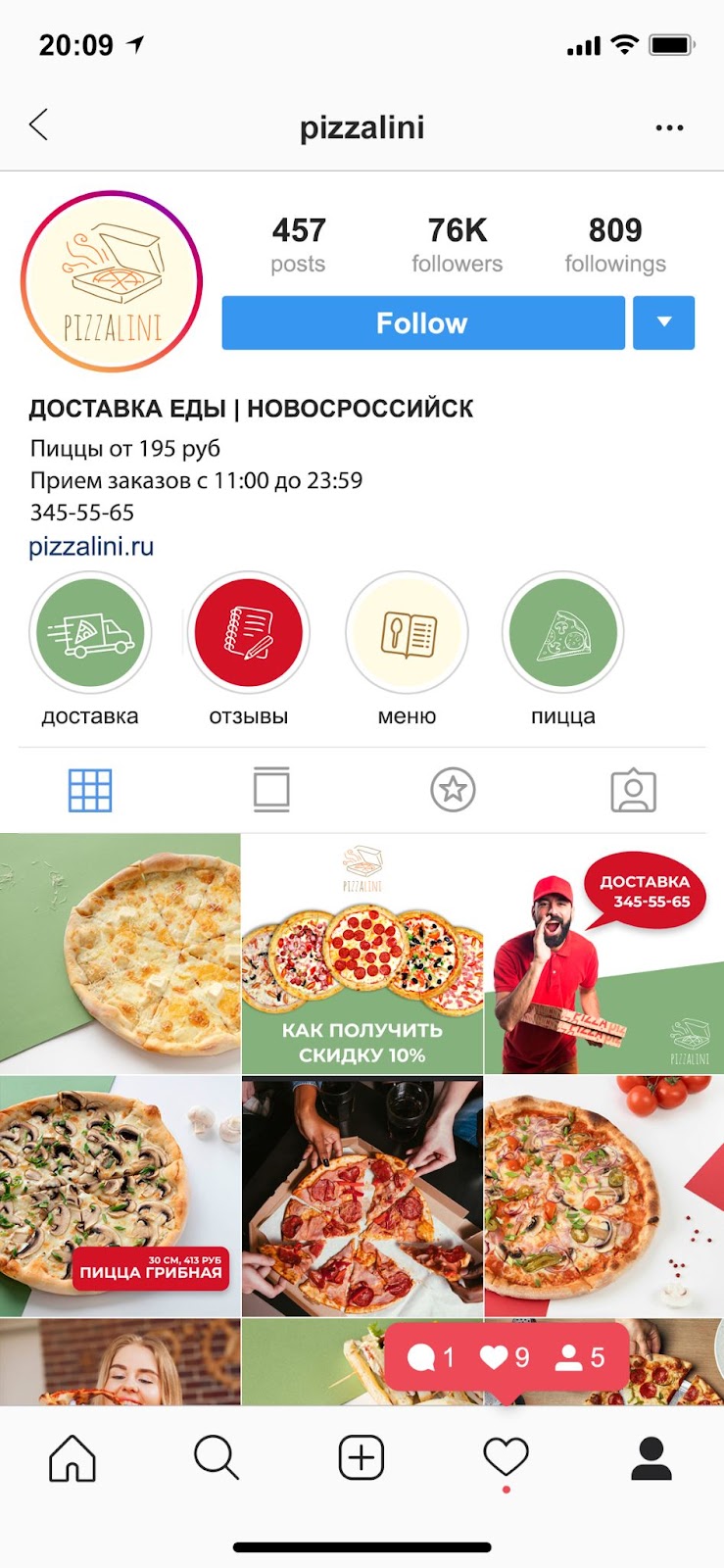Open the three-dot options menu

point(669,127)
